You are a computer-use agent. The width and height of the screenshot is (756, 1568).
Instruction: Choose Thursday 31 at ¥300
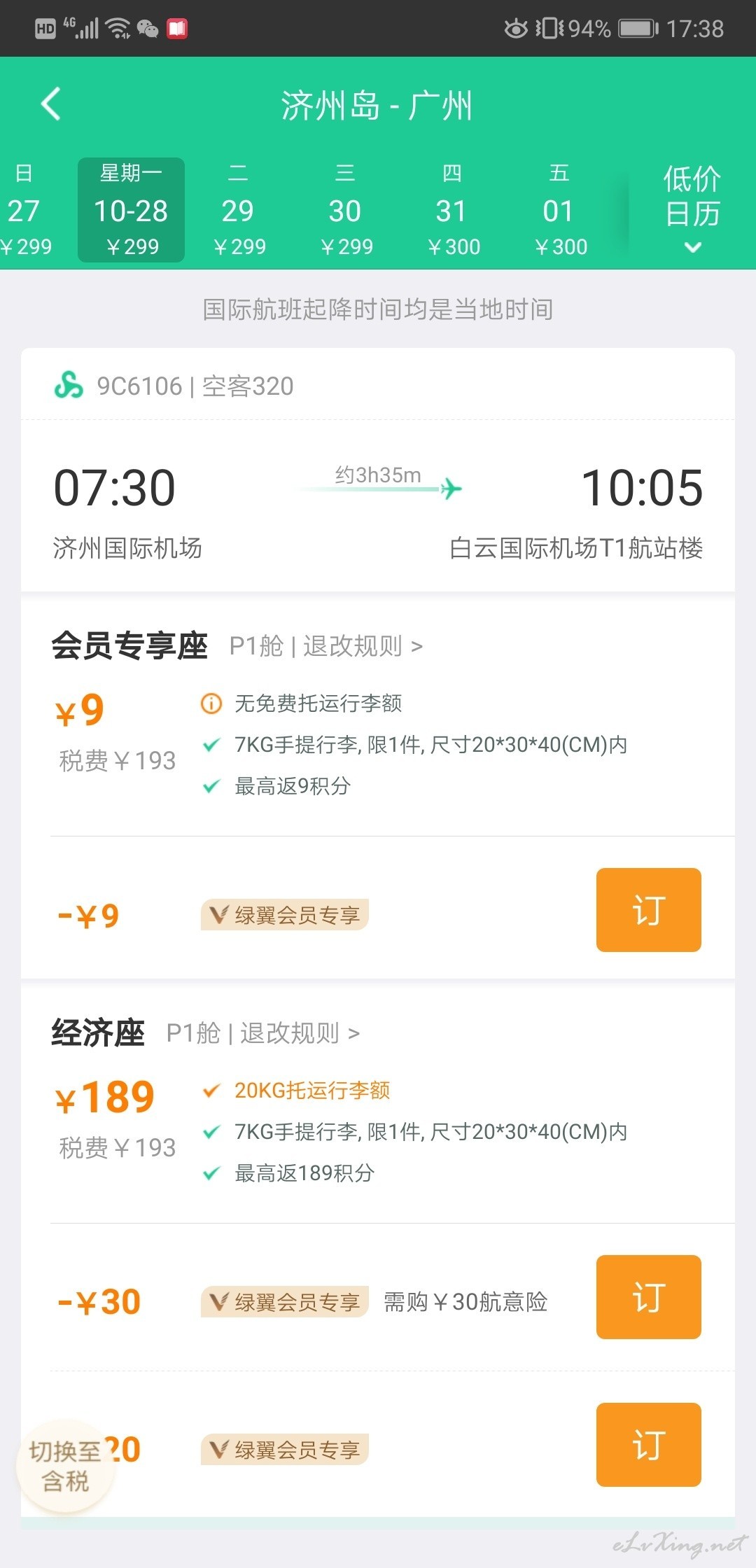452,210
